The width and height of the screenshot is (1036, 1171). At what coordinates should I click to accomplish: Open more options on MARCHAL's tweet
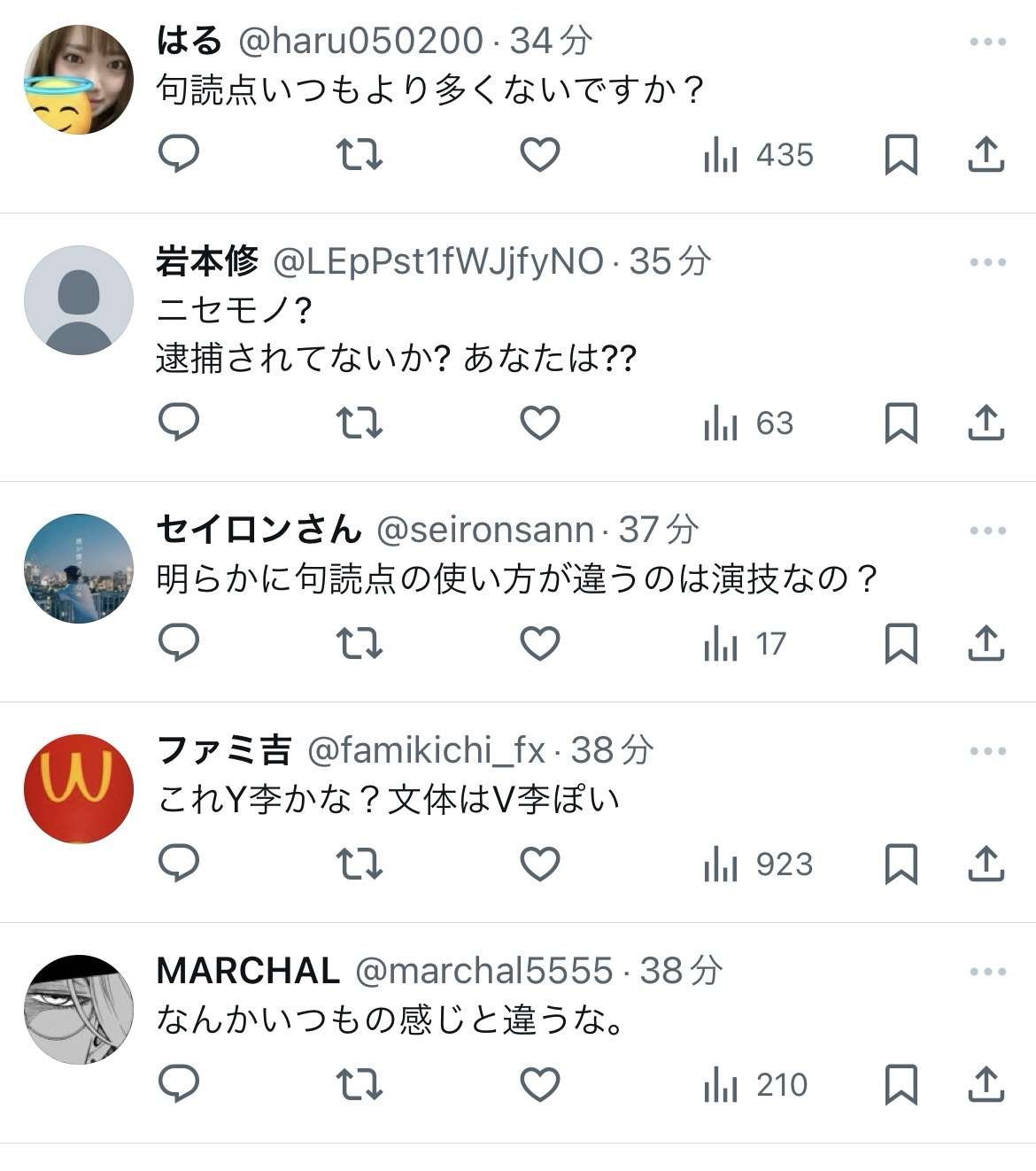tap(987, 972)
